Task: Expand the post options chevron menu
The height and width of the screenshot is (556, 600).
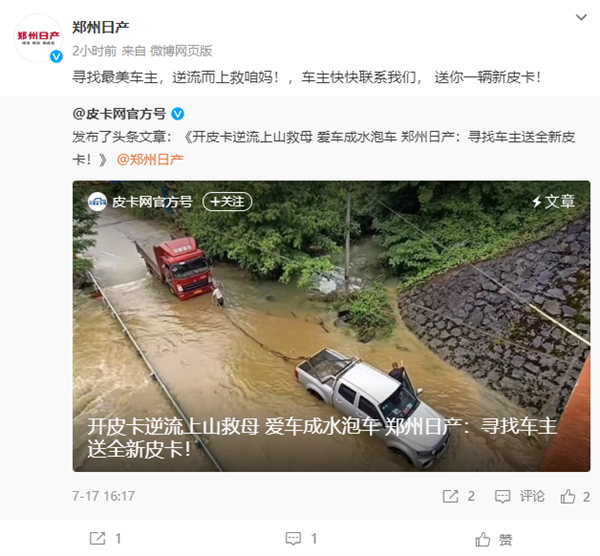Action: (x=580, y=20)
